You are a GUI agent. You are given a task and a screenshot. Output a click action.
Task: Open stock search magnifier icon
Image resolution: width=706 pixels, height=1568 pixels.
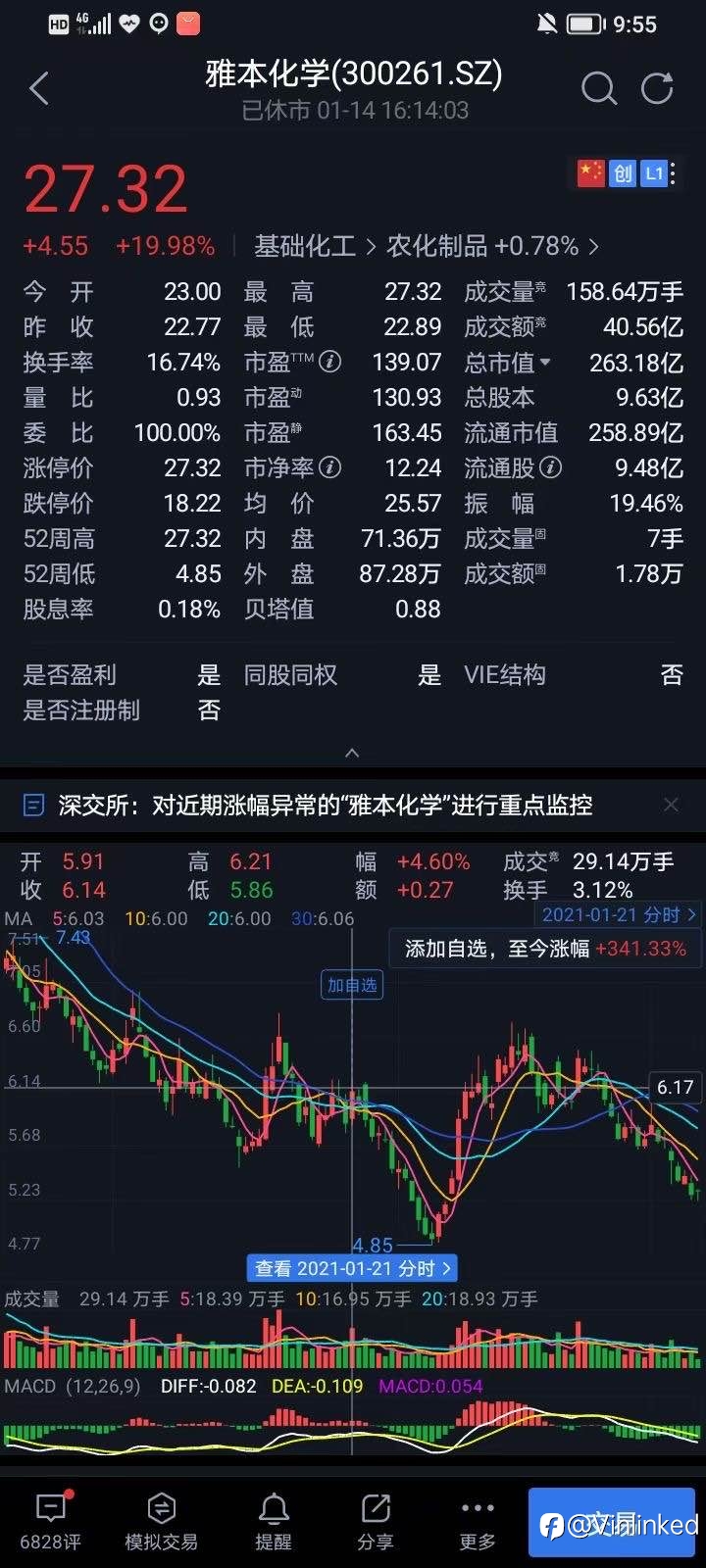pos(598,89)
